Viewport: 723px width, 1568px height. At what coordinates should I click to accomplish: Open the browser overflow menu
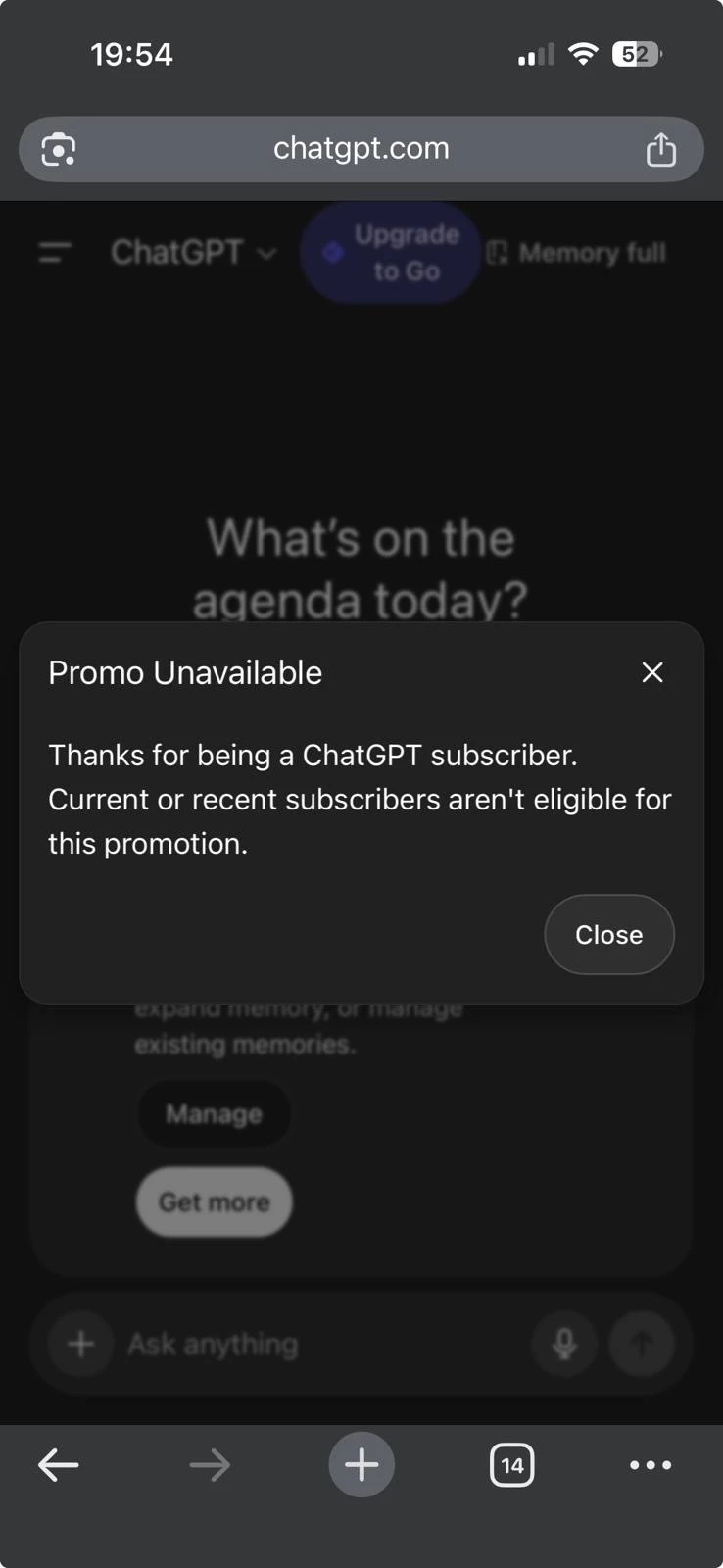click(651, 1465)
